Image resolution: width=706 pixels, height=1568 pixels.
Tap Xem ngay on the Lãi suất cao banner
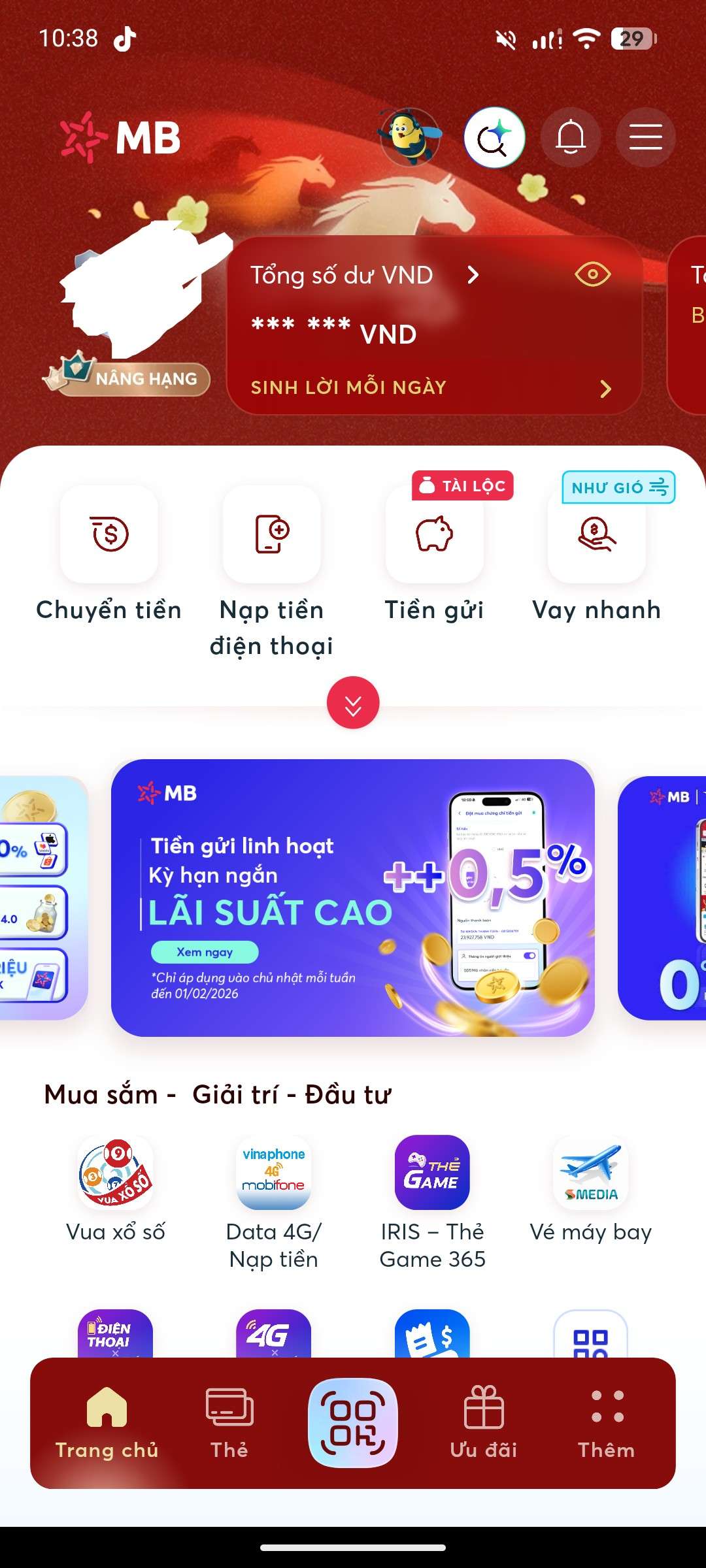pyautogui.click(x=205, y=952)
